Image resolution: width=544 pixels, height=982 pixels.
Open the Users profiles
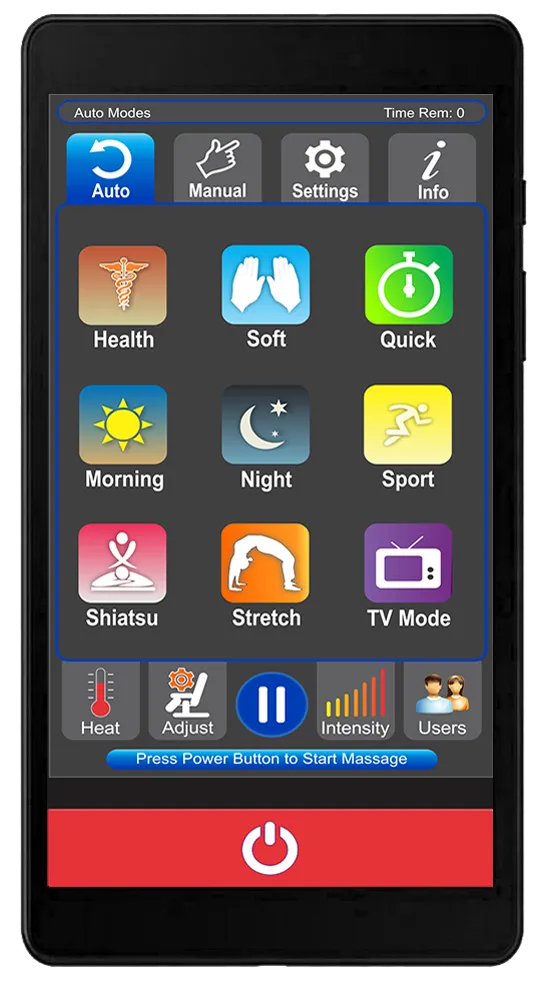point(443,701)
